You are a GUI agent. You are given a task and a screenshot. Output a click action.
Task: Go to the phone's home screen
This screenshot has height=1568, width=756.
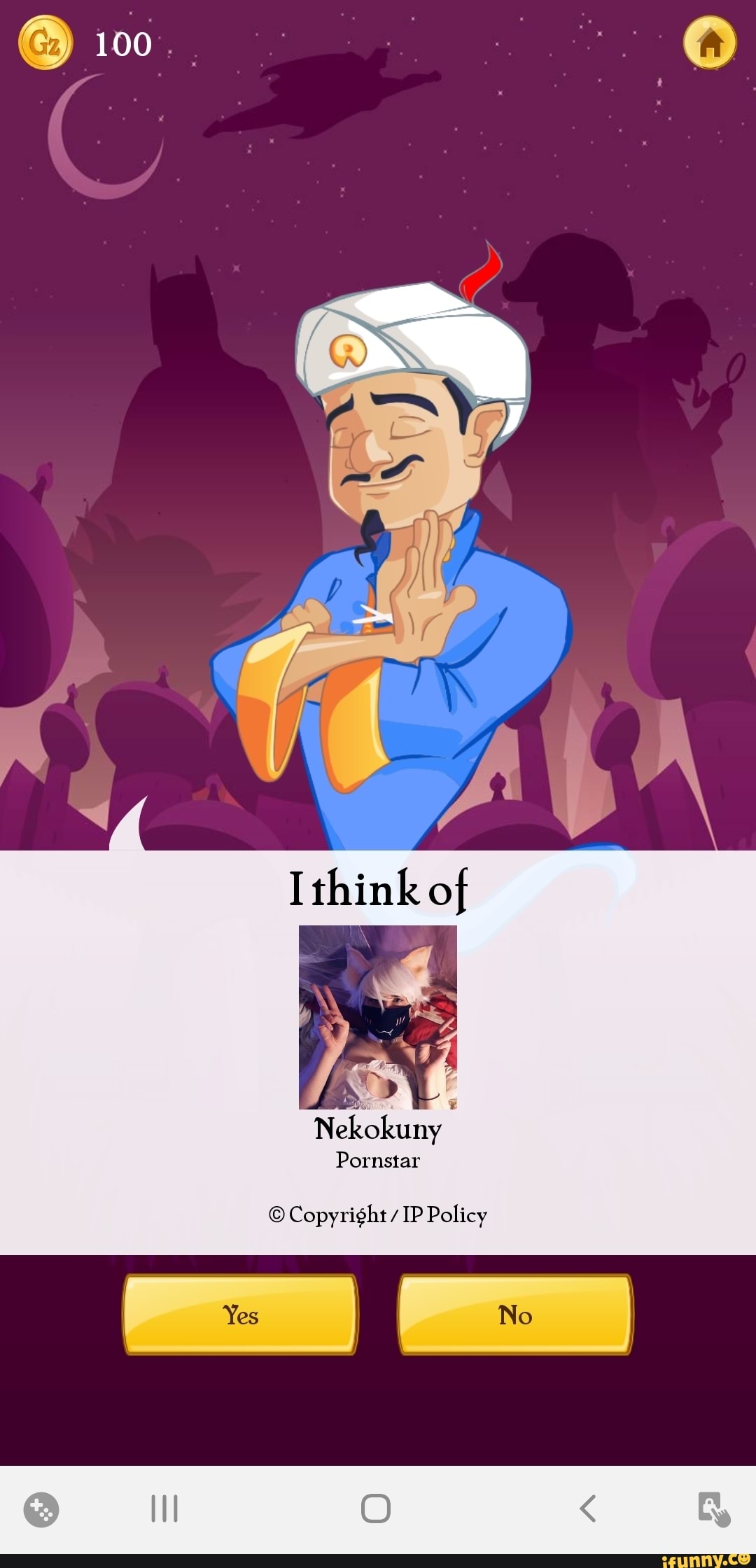click(x=376, y=1508)
